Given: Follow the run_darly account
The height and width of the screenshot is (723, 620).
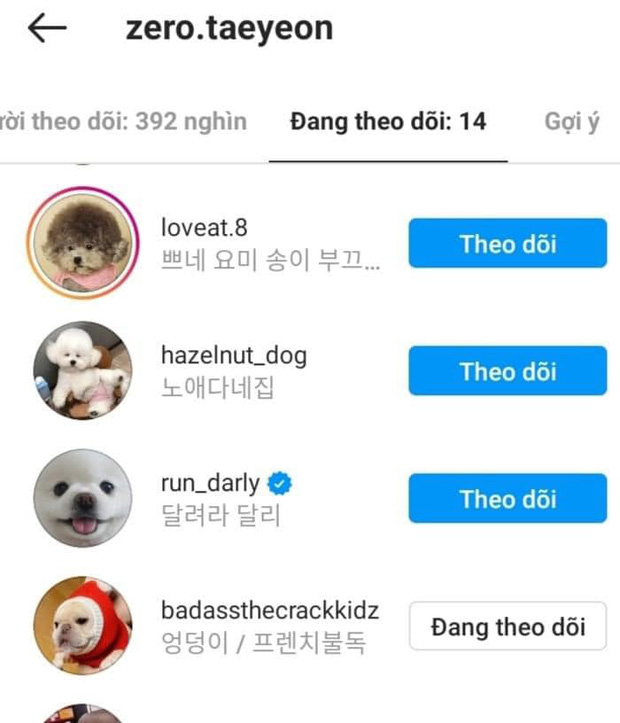Looking at the screenshot, I should click(507, 498).
